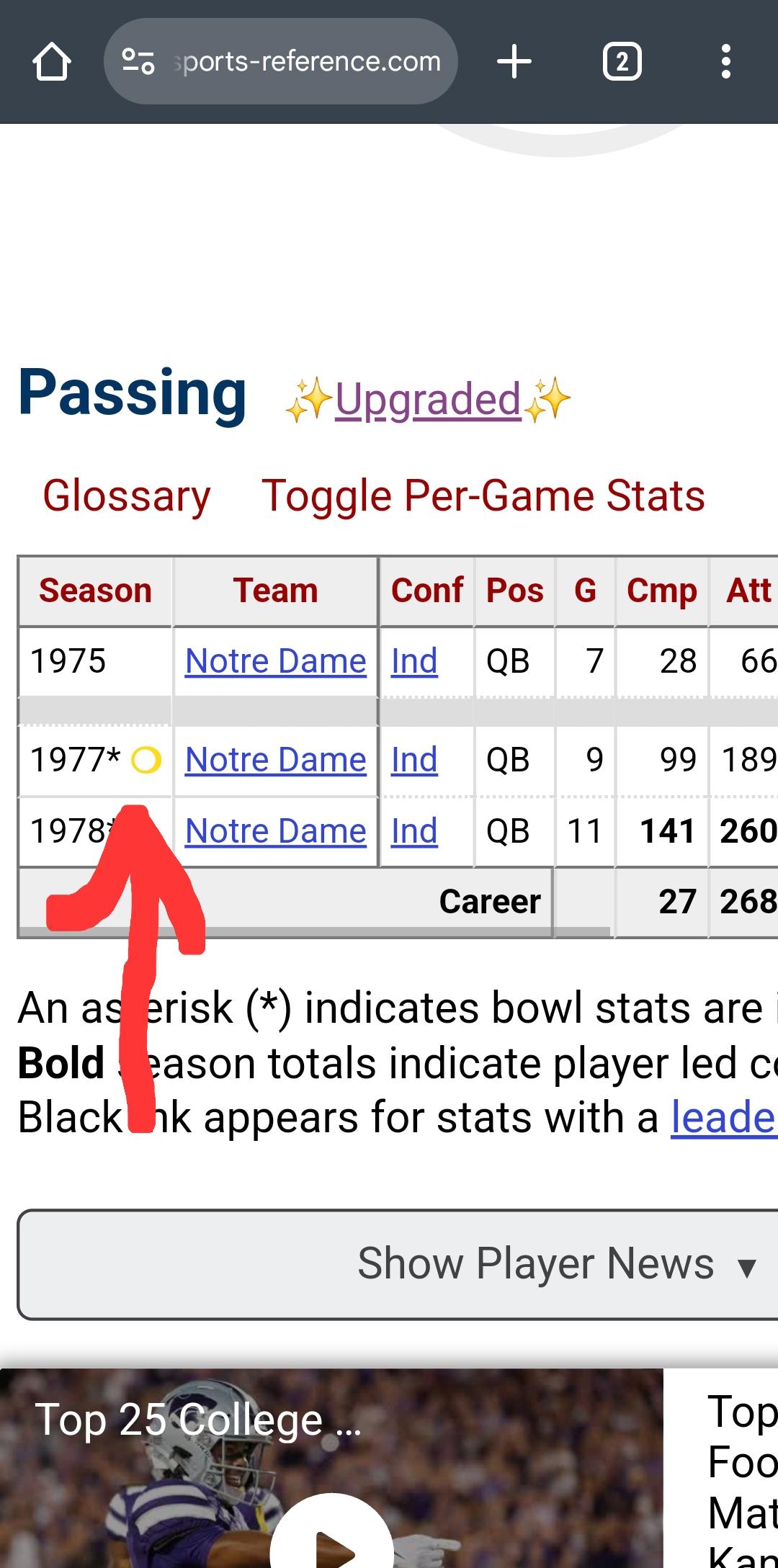Open Notre Dame link in the 1977 row
Viewport: 778px width, 1568px height.
tap(276, 759)
